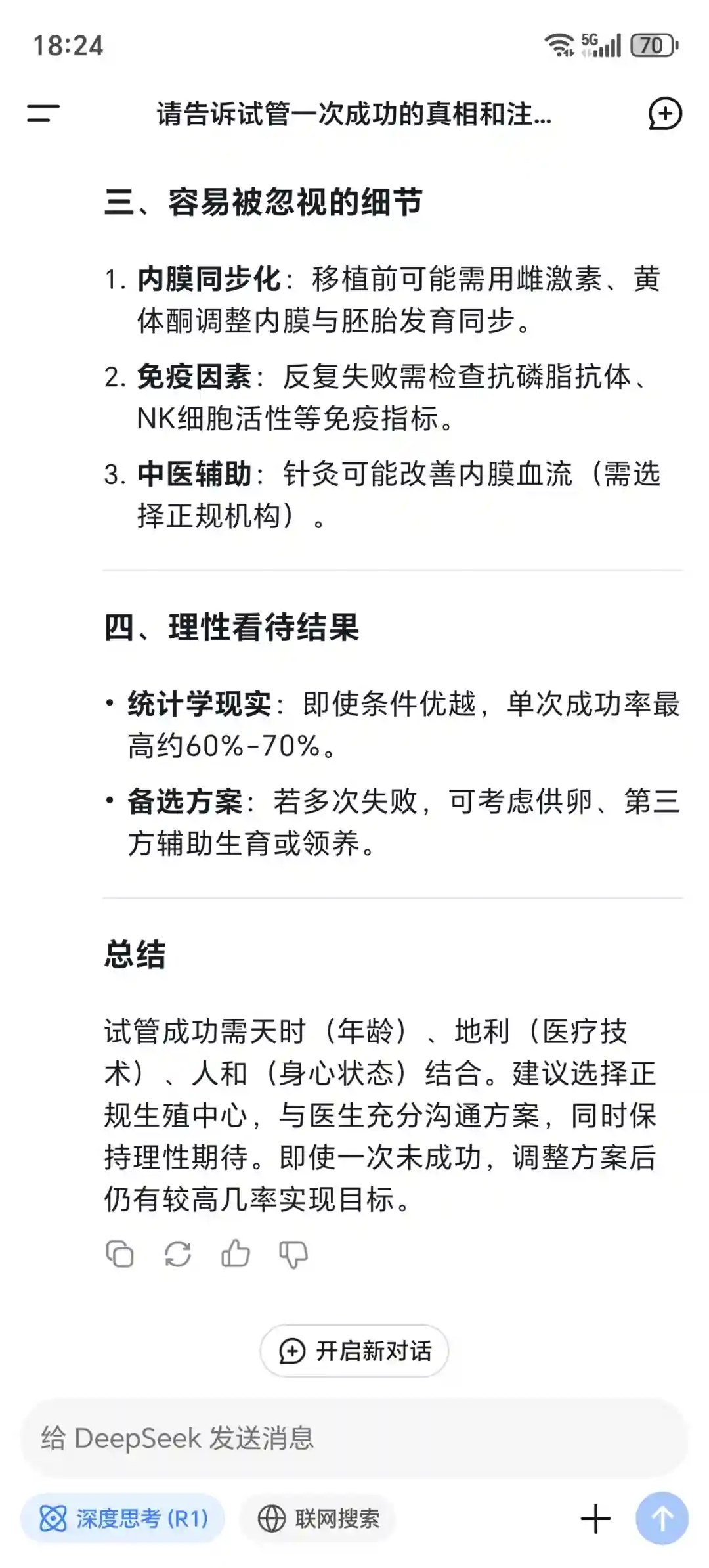Screen dimensions: 709x1568
Task: Start a new chat from top bar
Action: pyautogui.click(x=665, y=114)
